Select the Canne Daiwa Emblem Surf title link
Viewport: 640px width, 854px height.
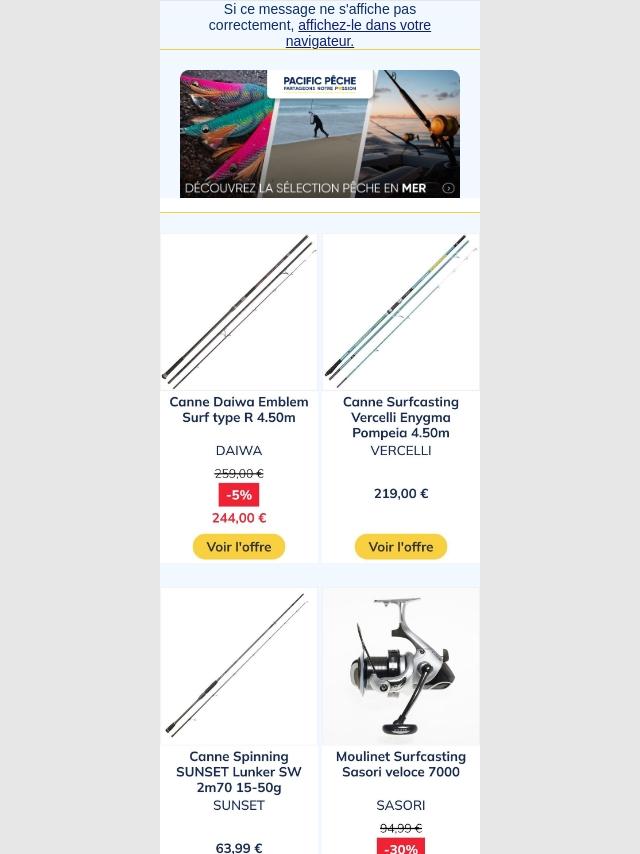pyautogui.click(x=239, y=410)
